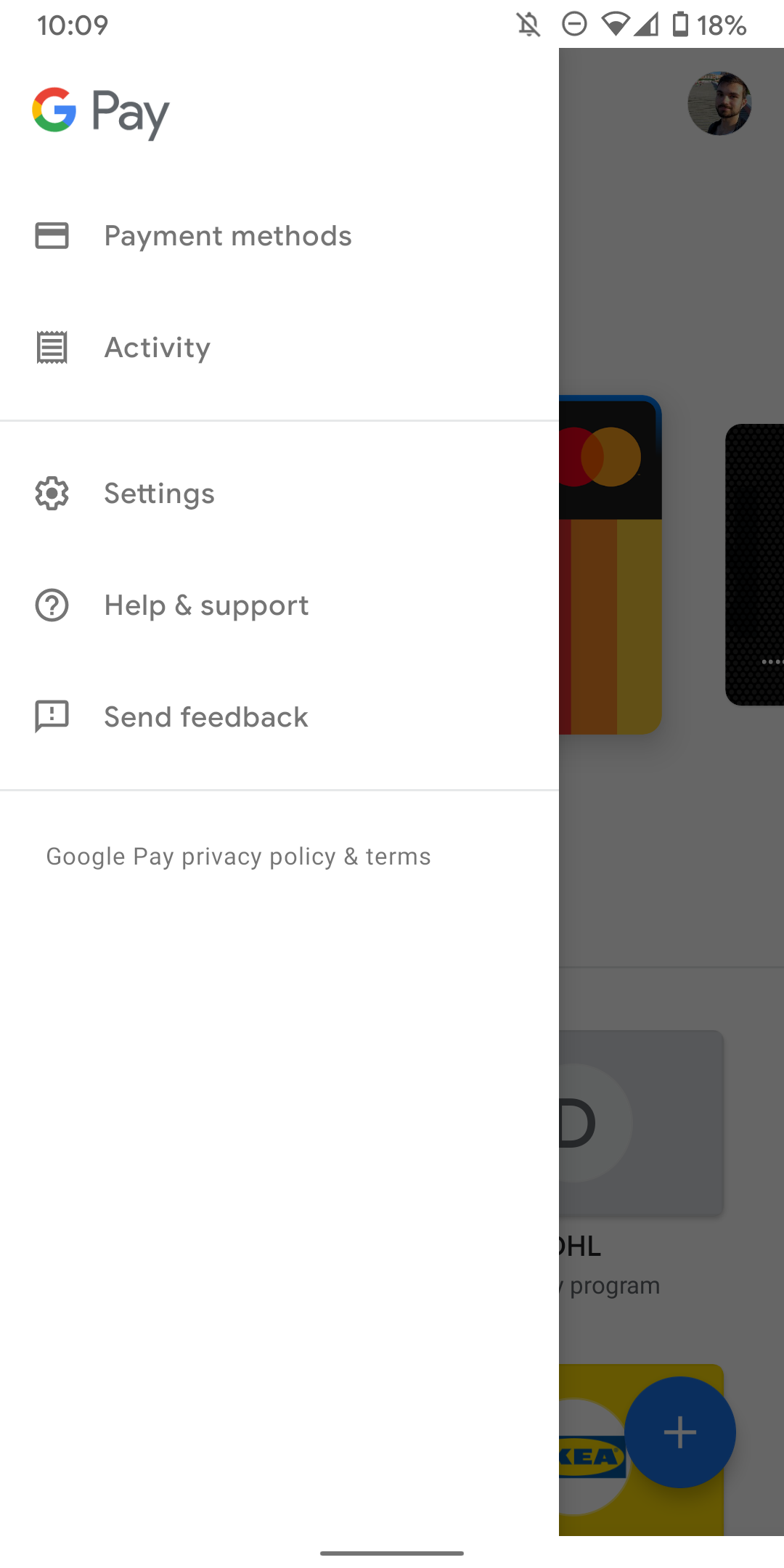Select the Activity receipt icon
784x1568 pixels.
click(x=52, y=347)
